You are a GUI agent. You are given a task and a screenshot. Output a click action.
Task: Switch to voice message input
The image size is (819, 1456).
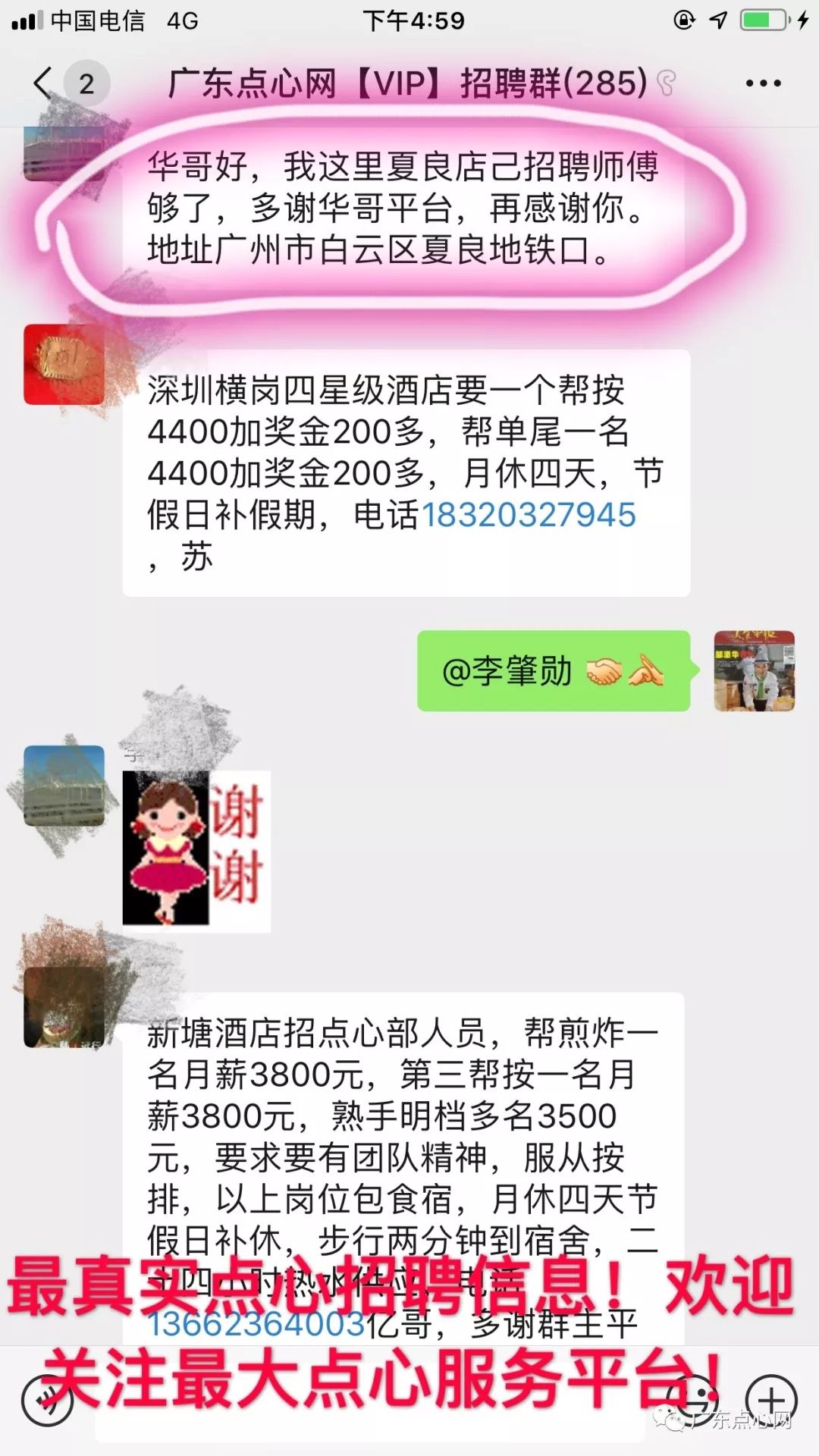[47, 1400]
